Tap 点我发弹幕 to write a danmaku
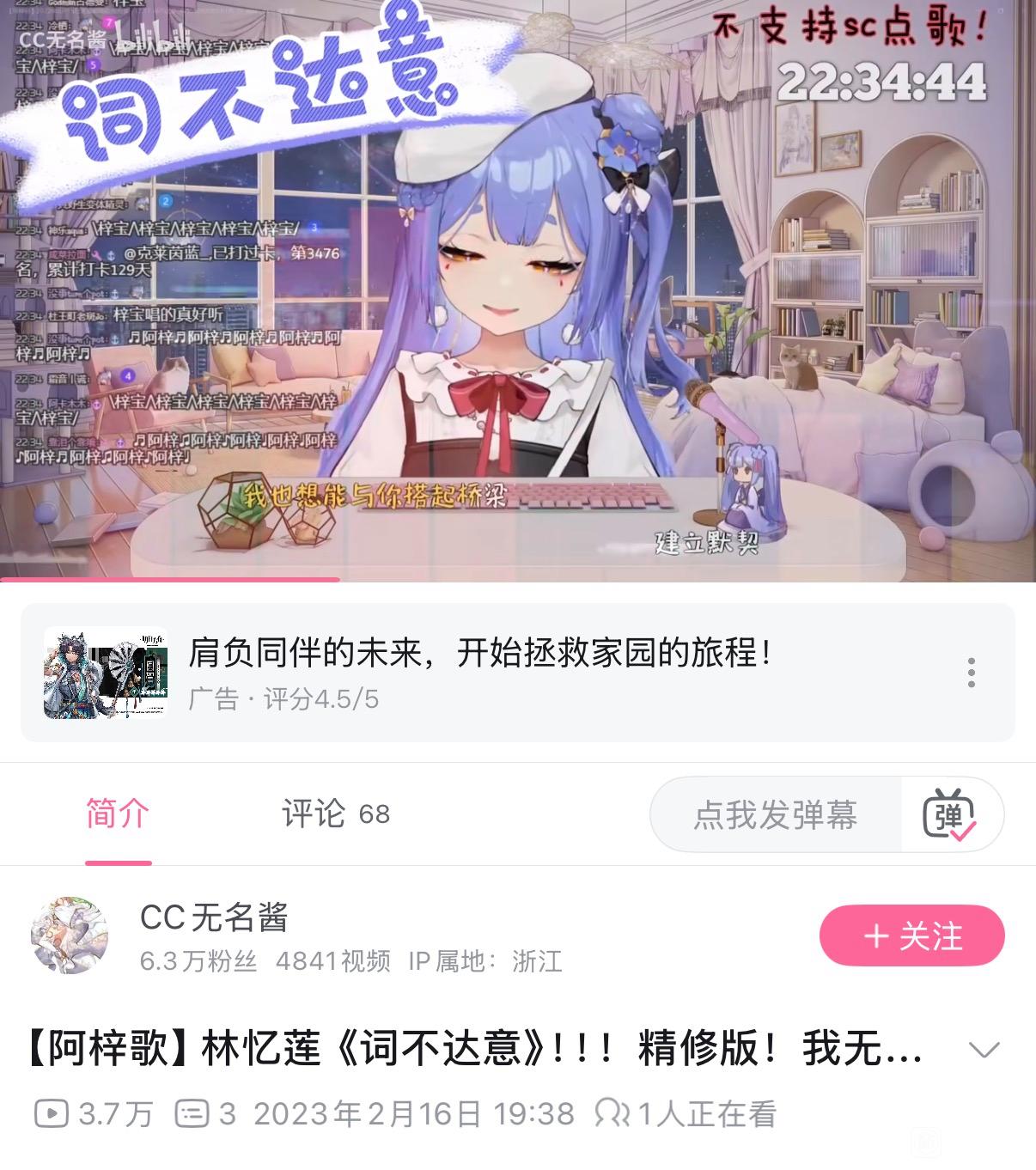This screenshot has height=1170, width=1036. tap(775, 814)
